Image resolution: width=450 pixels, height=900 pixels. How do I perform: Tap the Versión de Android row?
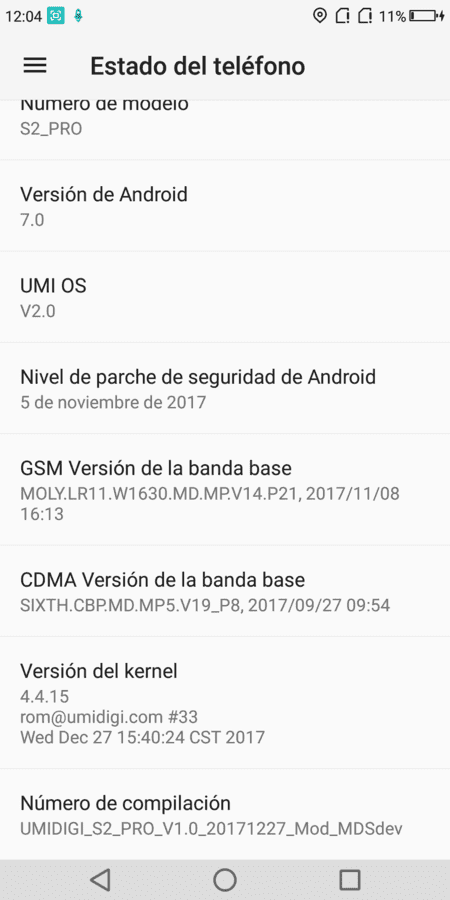[225, 206]
